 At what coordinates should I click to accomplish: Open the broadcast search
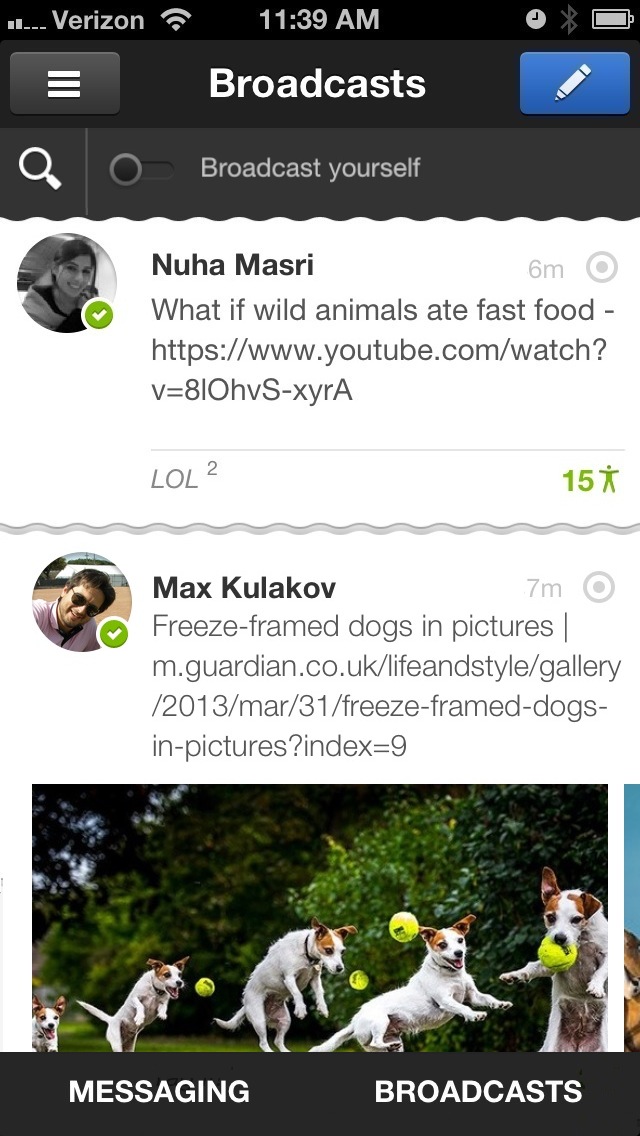click(x=41, y=169)
